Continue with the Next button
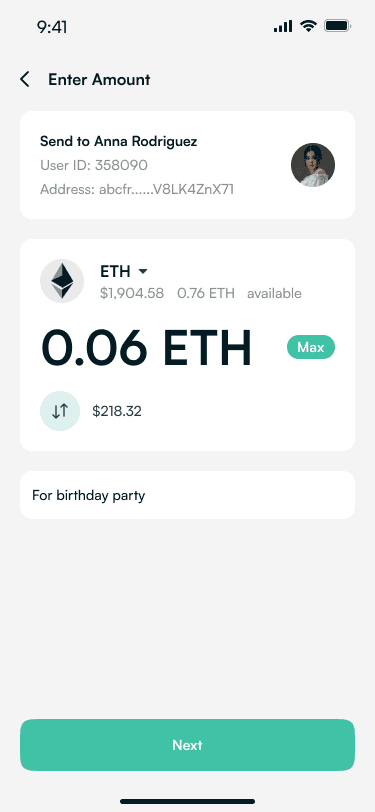375x812 pixels. point(188,745)
